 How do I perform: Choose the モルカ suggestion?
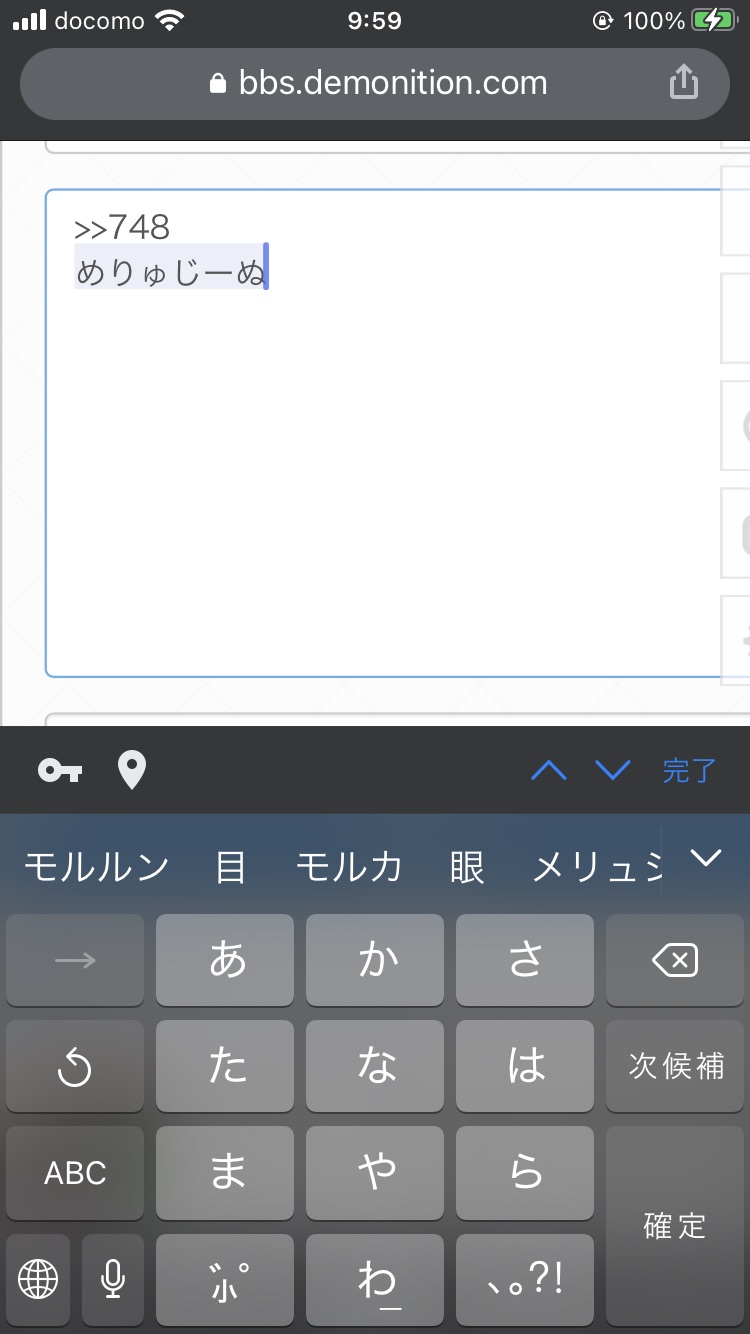pos(349,866)
